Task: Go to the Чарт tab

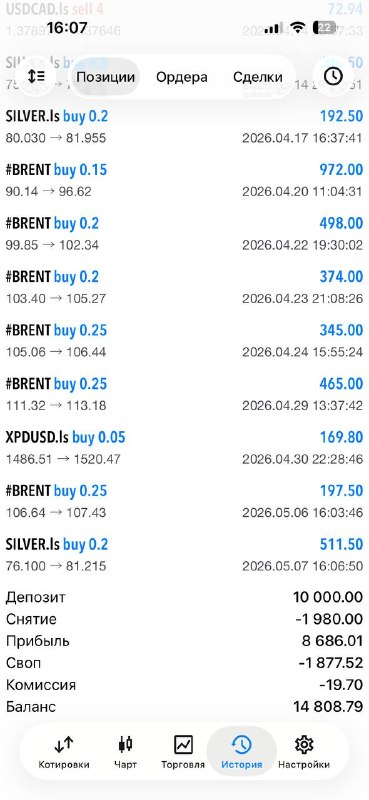Action: tap(126, 753)
